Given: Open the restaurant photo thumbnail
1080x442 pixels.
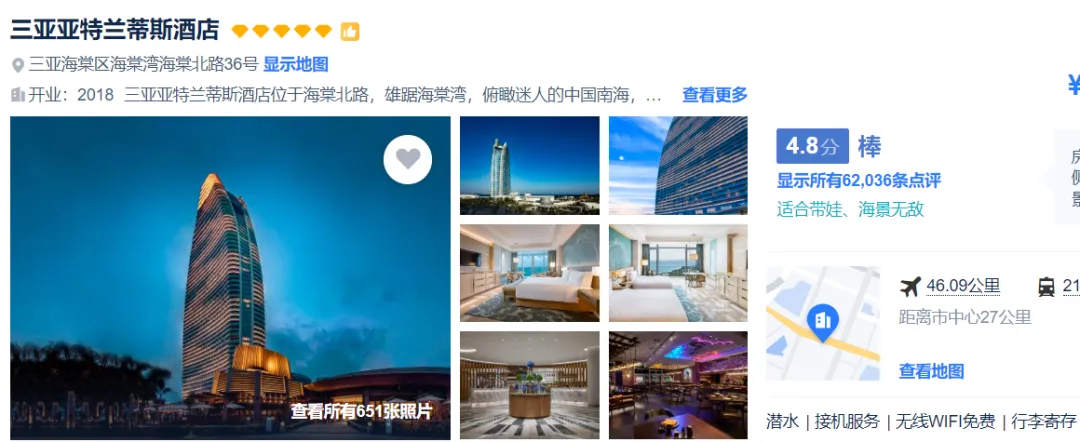Looking at the screenshot, I should tap(678, 385).
